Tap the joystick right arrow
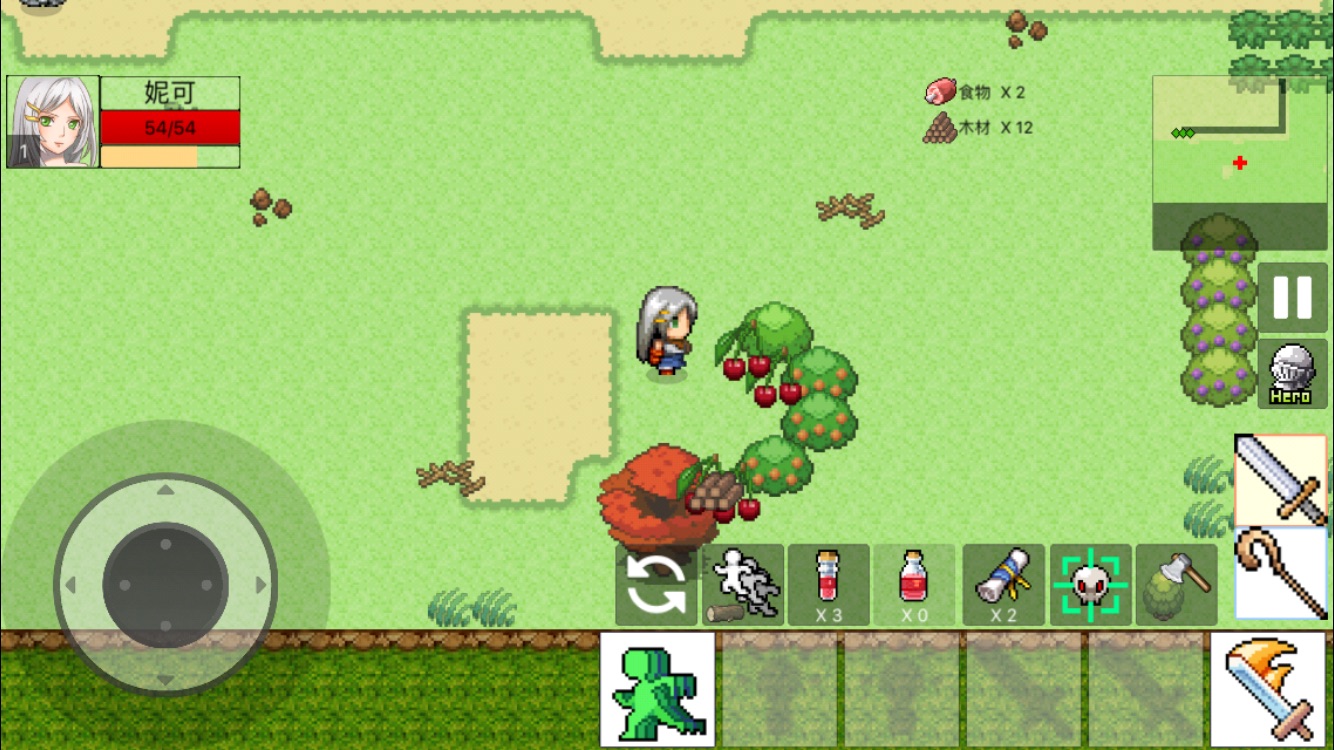 [x=261, y=585]
